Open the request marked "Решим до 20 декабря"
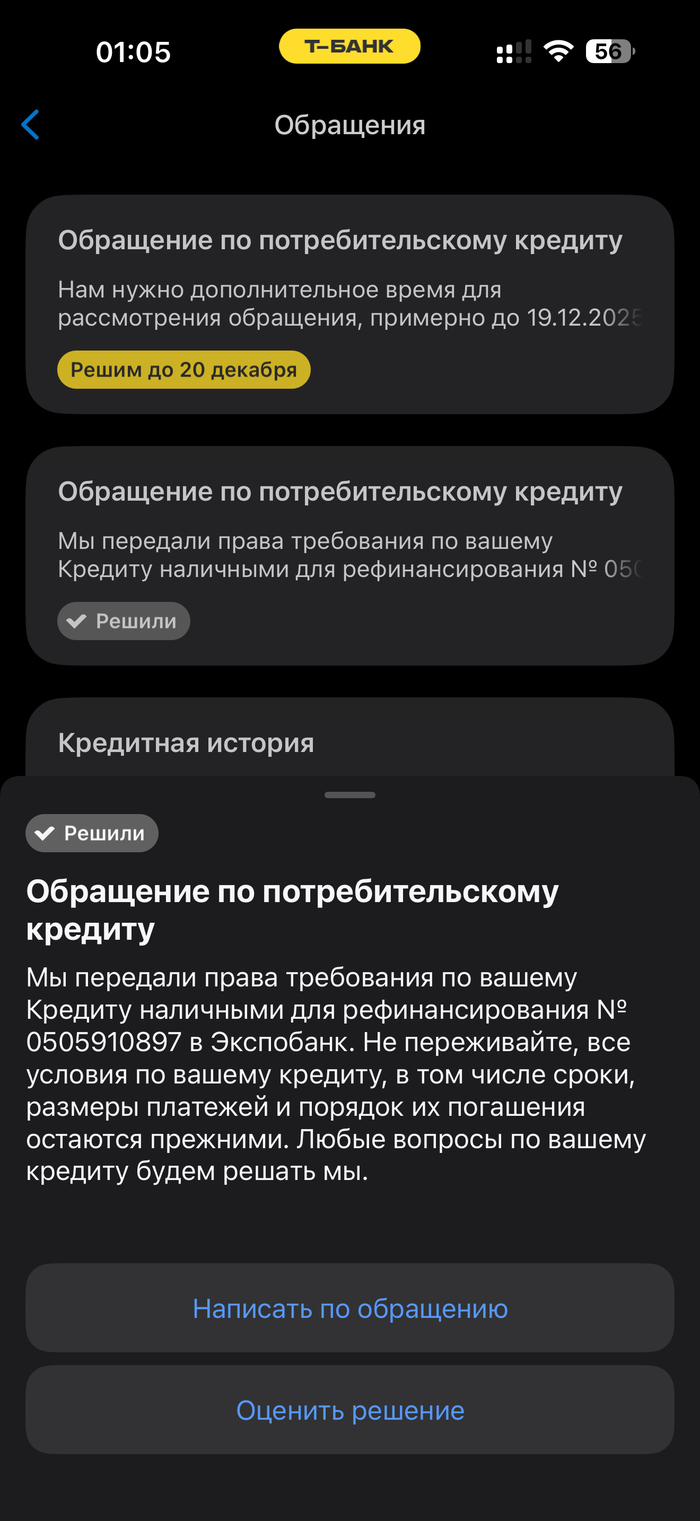The image size is (700, 1521). pos(350,304)
